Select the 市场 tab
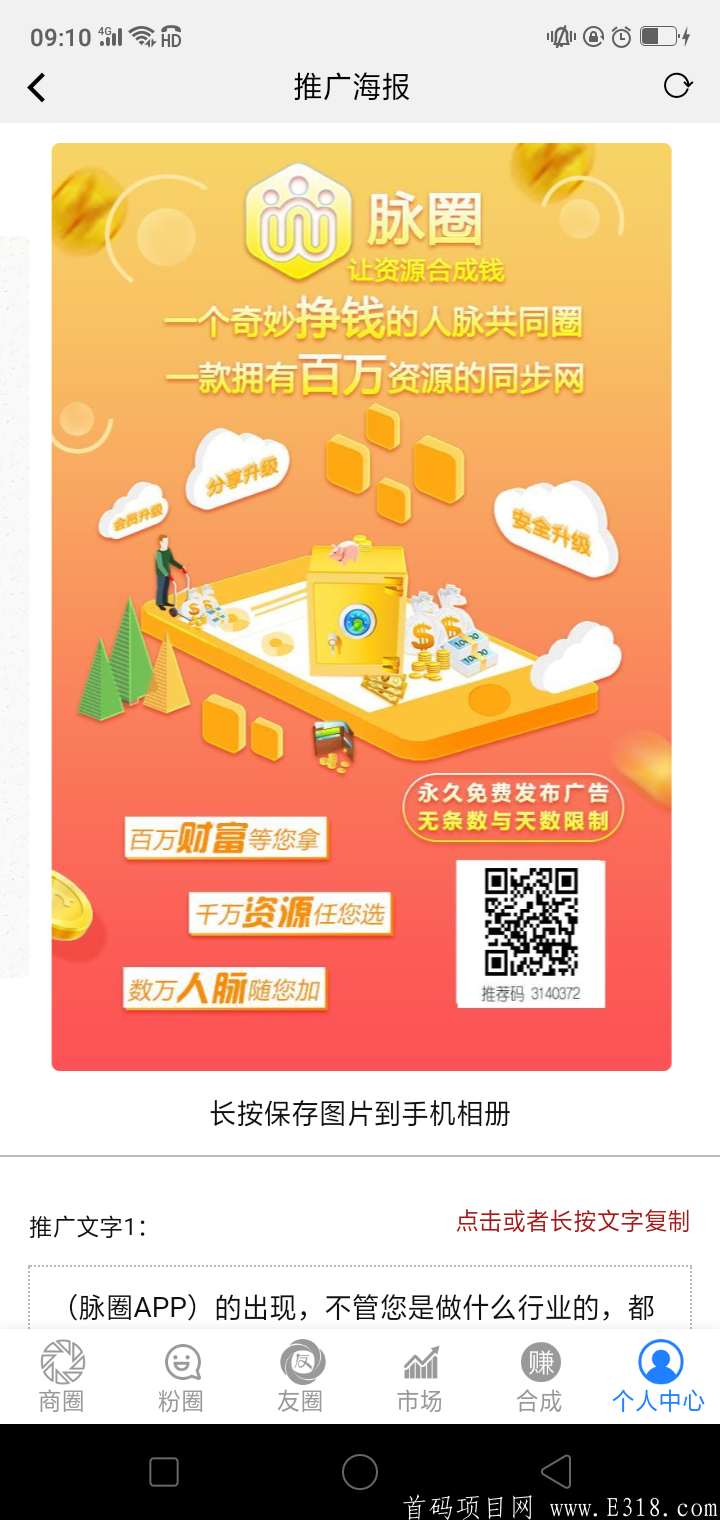 [x=420, y=1376]
